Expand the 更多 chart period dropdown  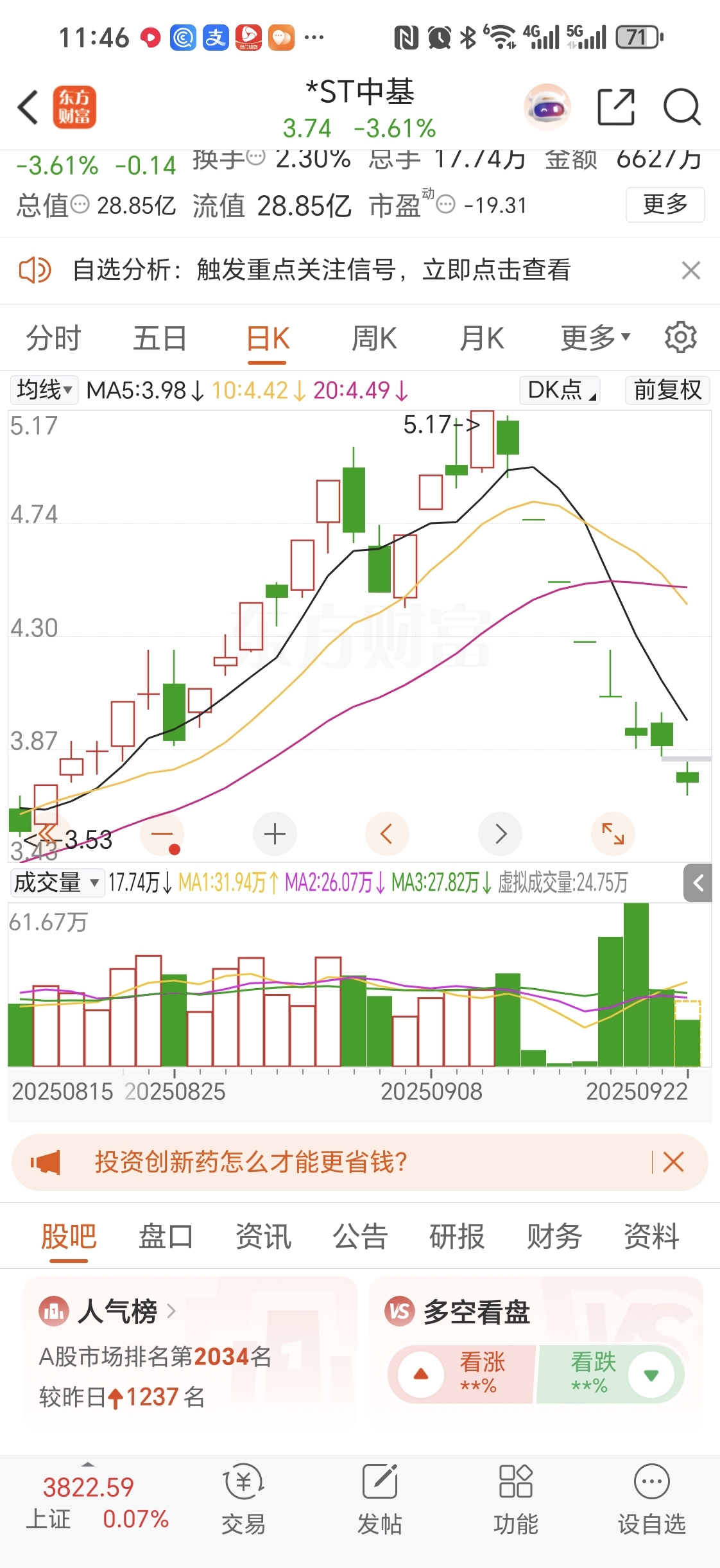pos(595,338)
